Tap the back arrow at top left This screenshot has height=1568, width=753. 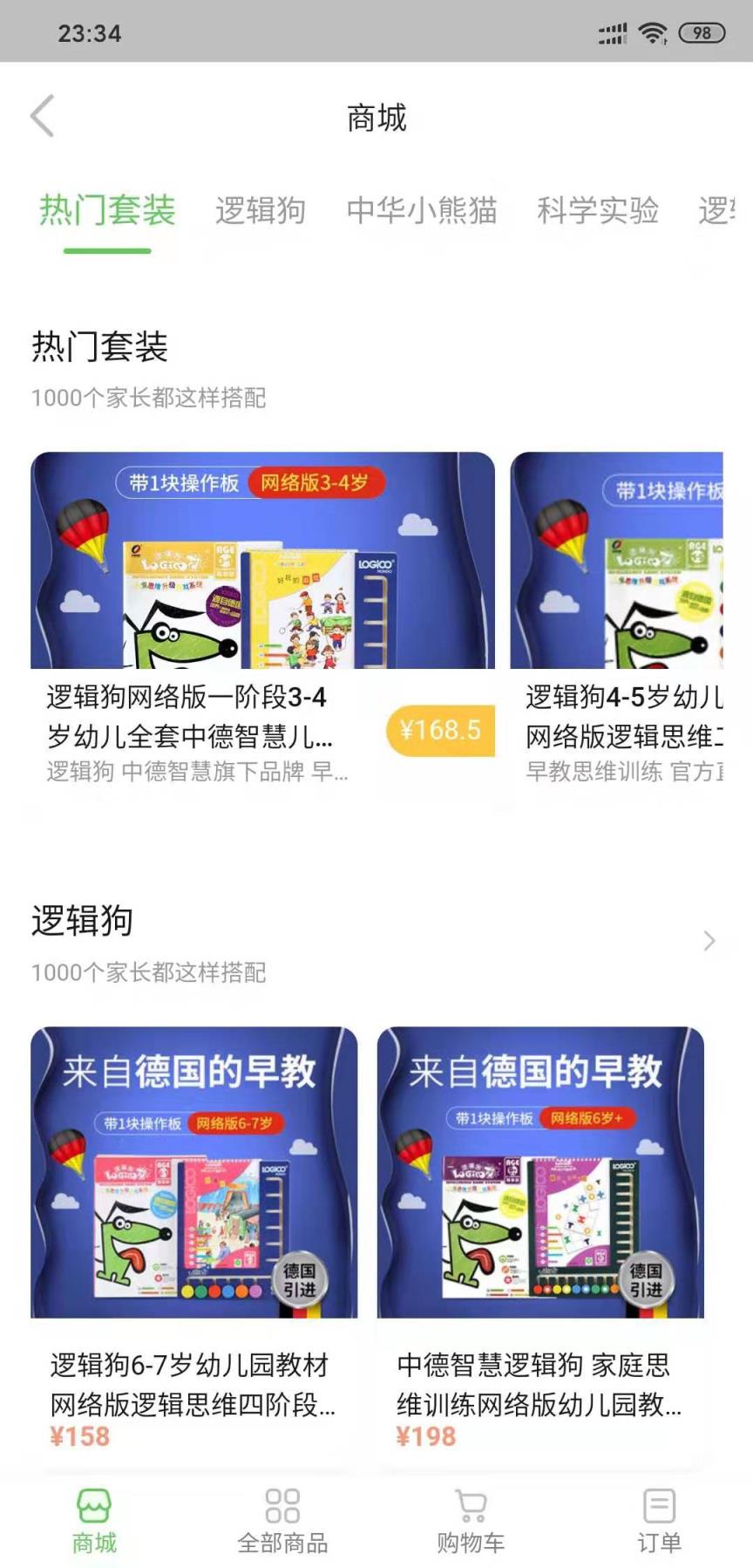click(x=42, y=115)
